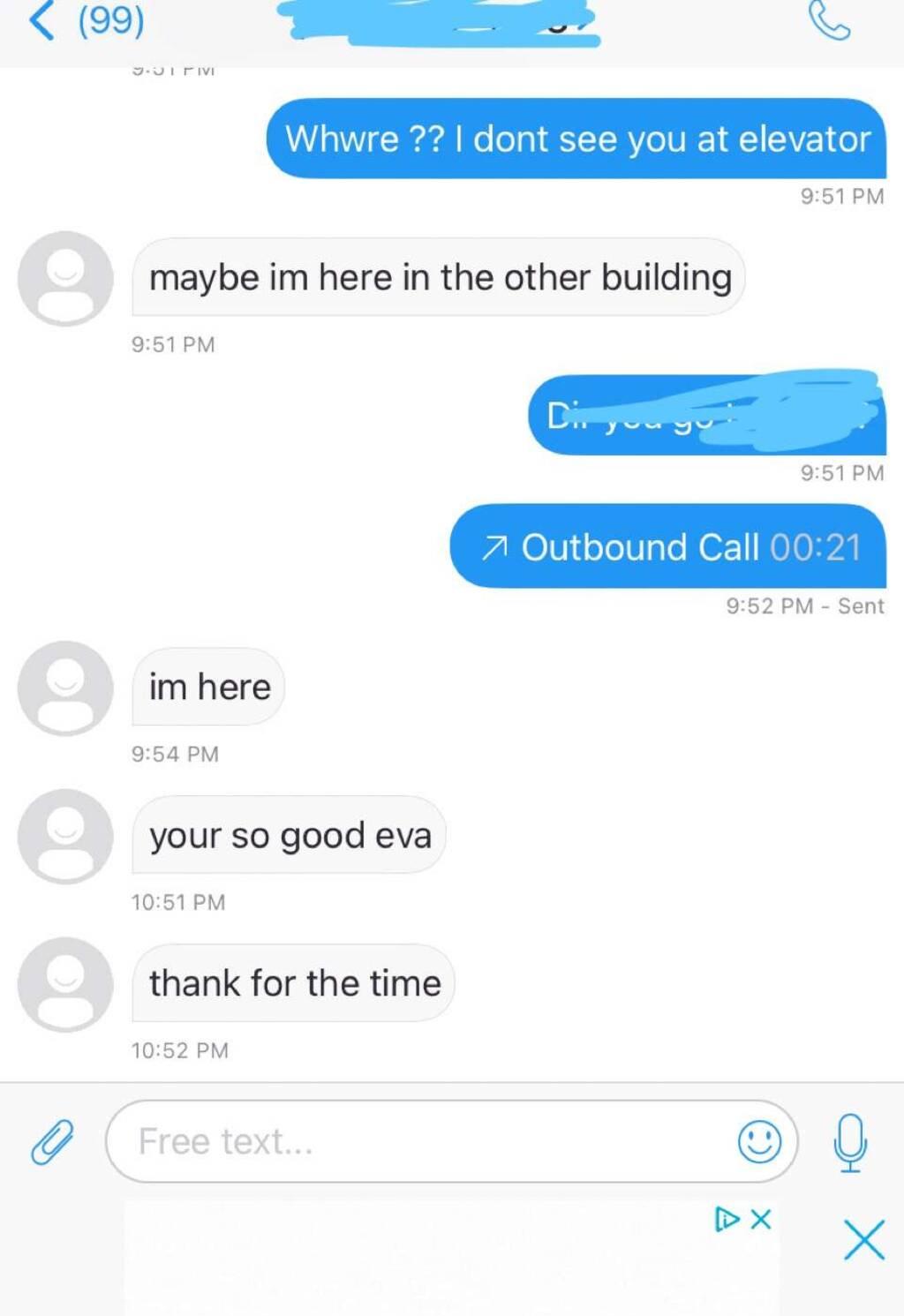Focus the Free text message field
The height and width of the screenshot is (1316, 904).
424,1141
